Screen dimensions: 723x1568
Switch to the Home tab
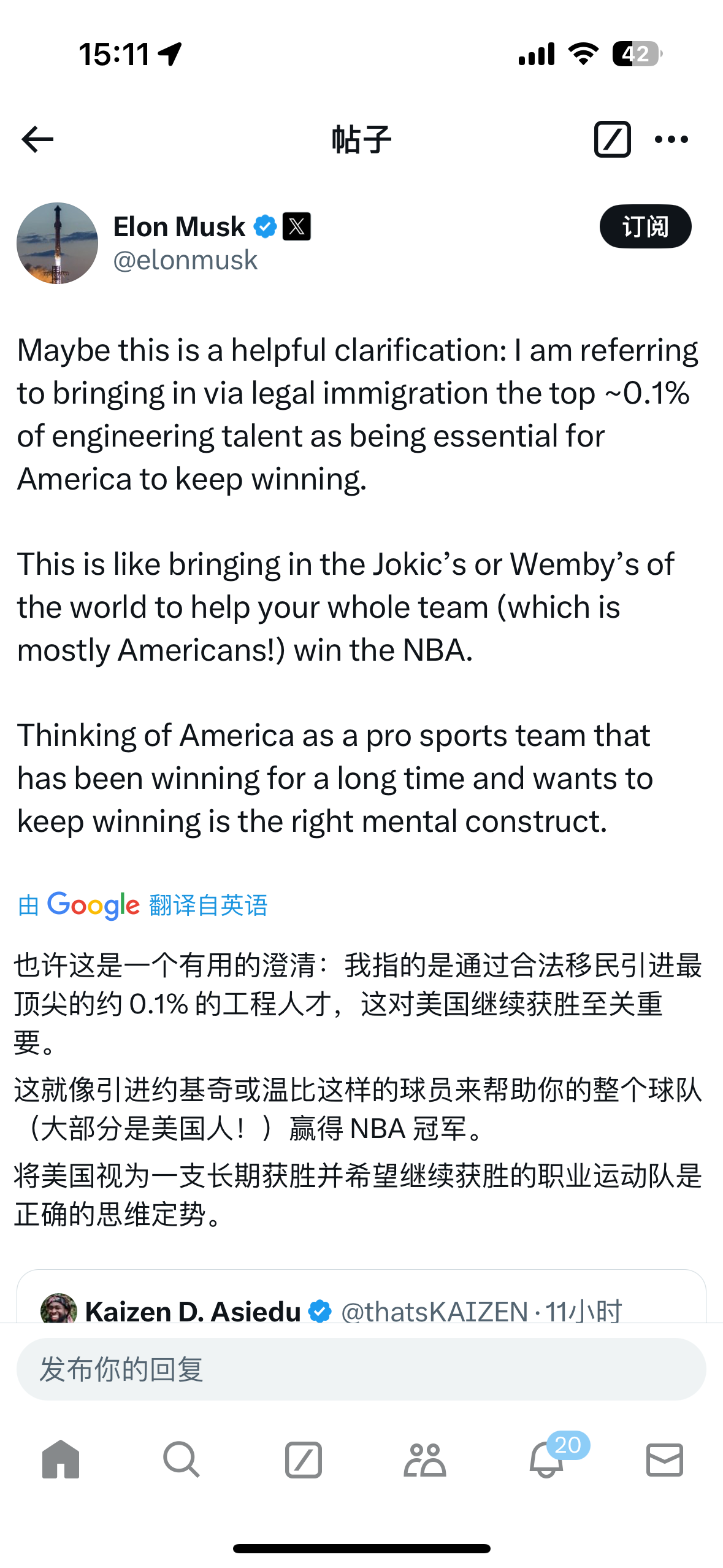coord(61,1459)
